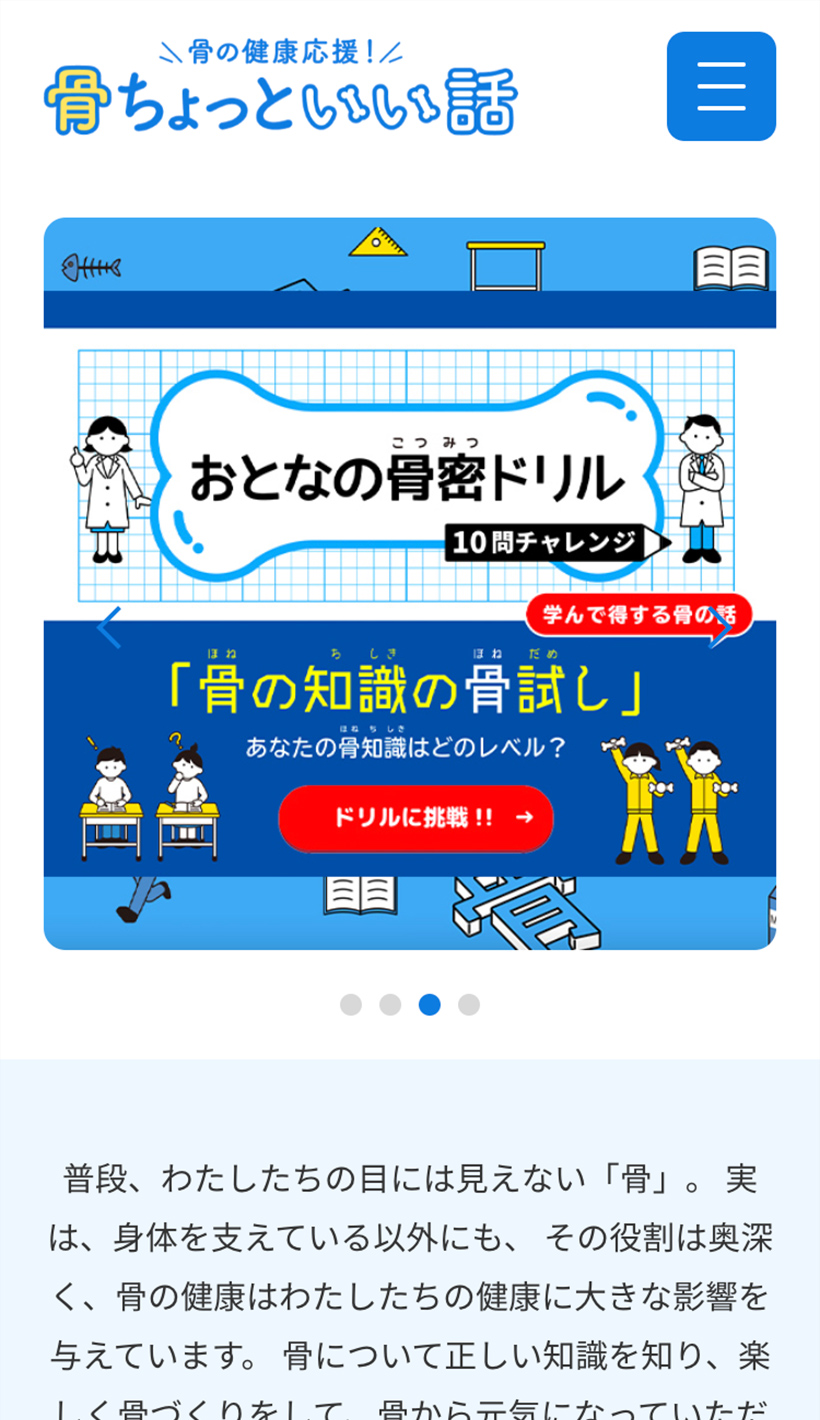The width and height of the screenshot is (820, 1420).
Task: Open the hamburger menu
Action: 721,86
